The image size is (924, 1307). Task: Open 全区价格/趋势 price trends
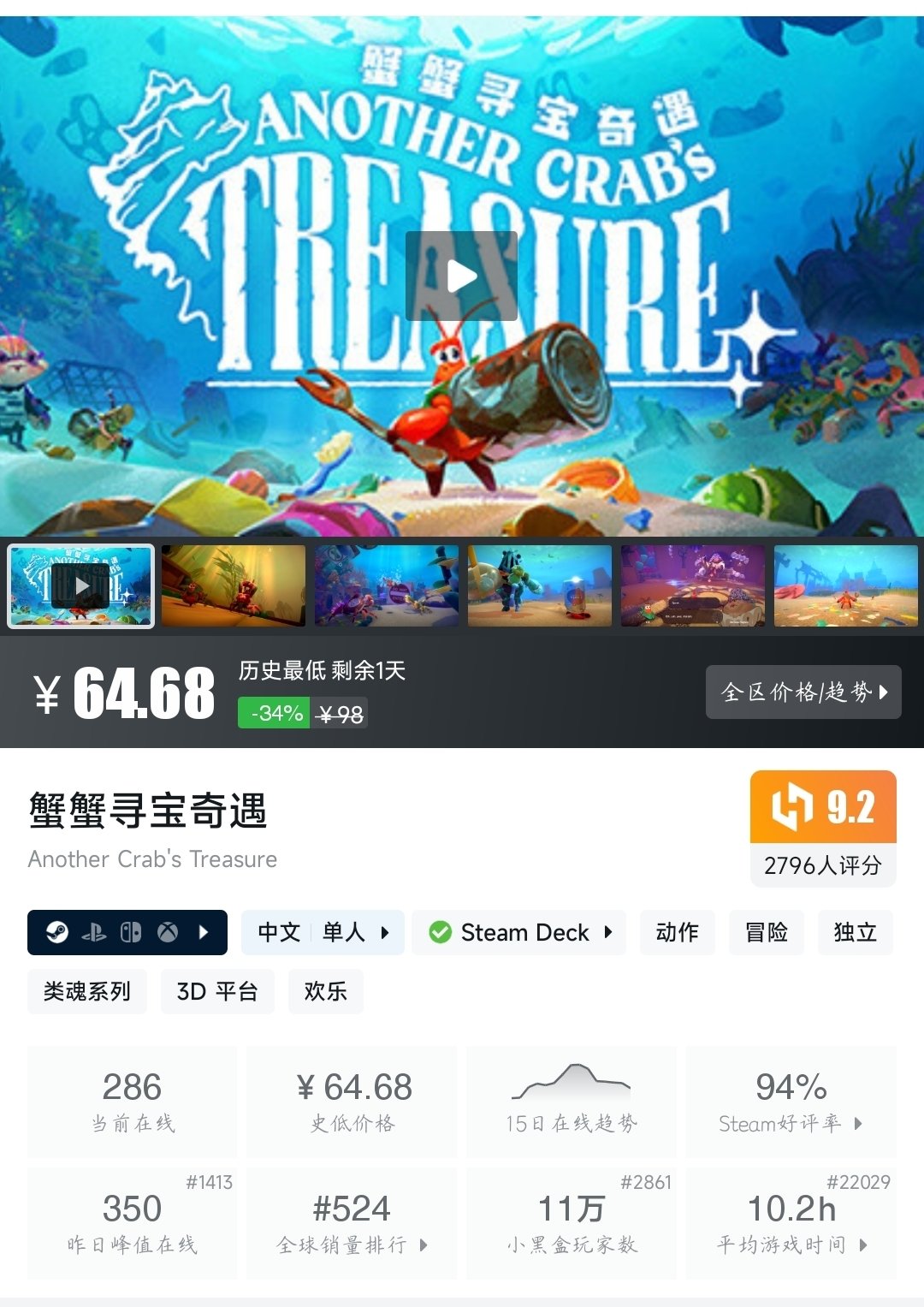point(803,692)
